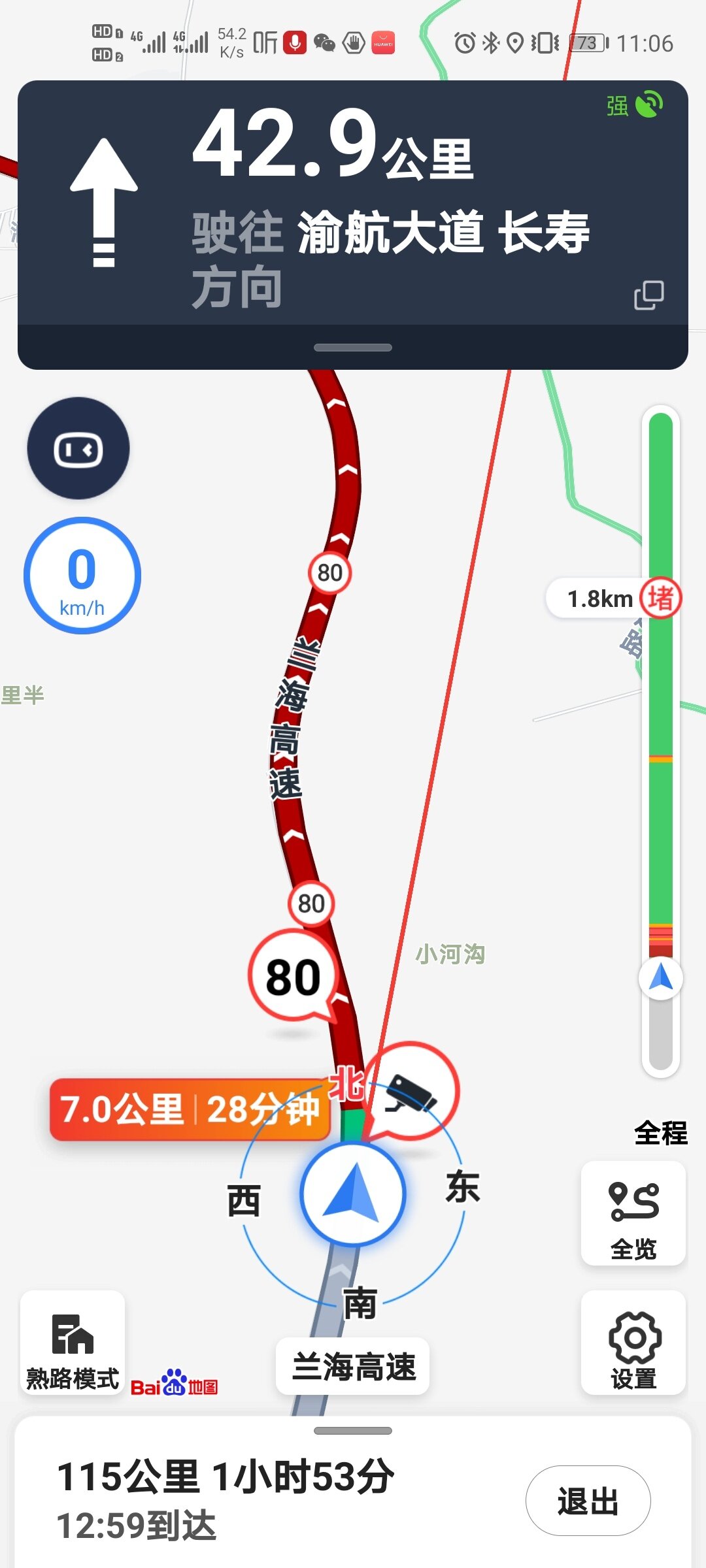This screenshot has width=706, height=1568.
Task: Tap the speed camera bubble on the map
Action: 412,1090
